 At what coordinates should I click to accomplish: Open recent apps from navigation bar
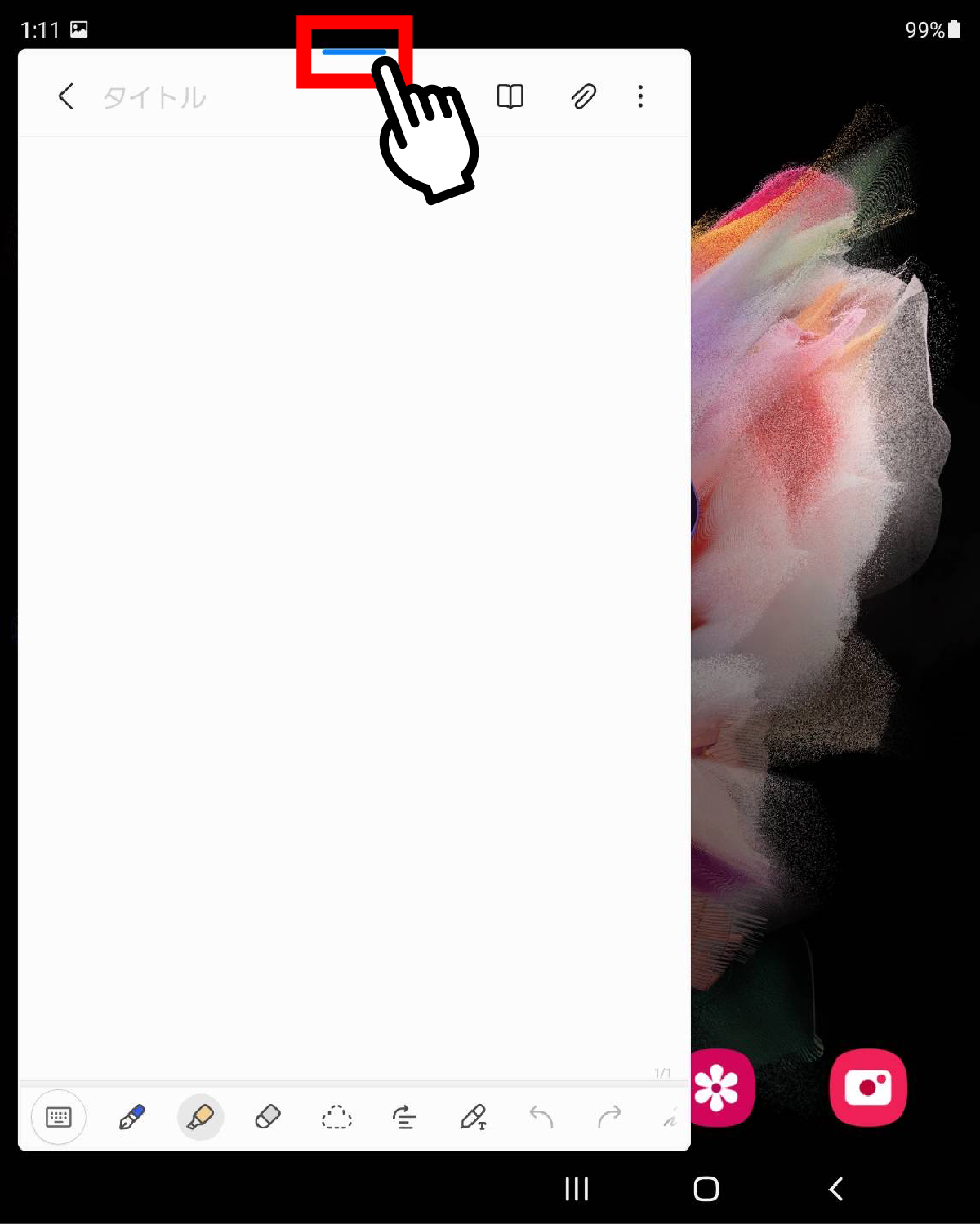point(577,1189)
